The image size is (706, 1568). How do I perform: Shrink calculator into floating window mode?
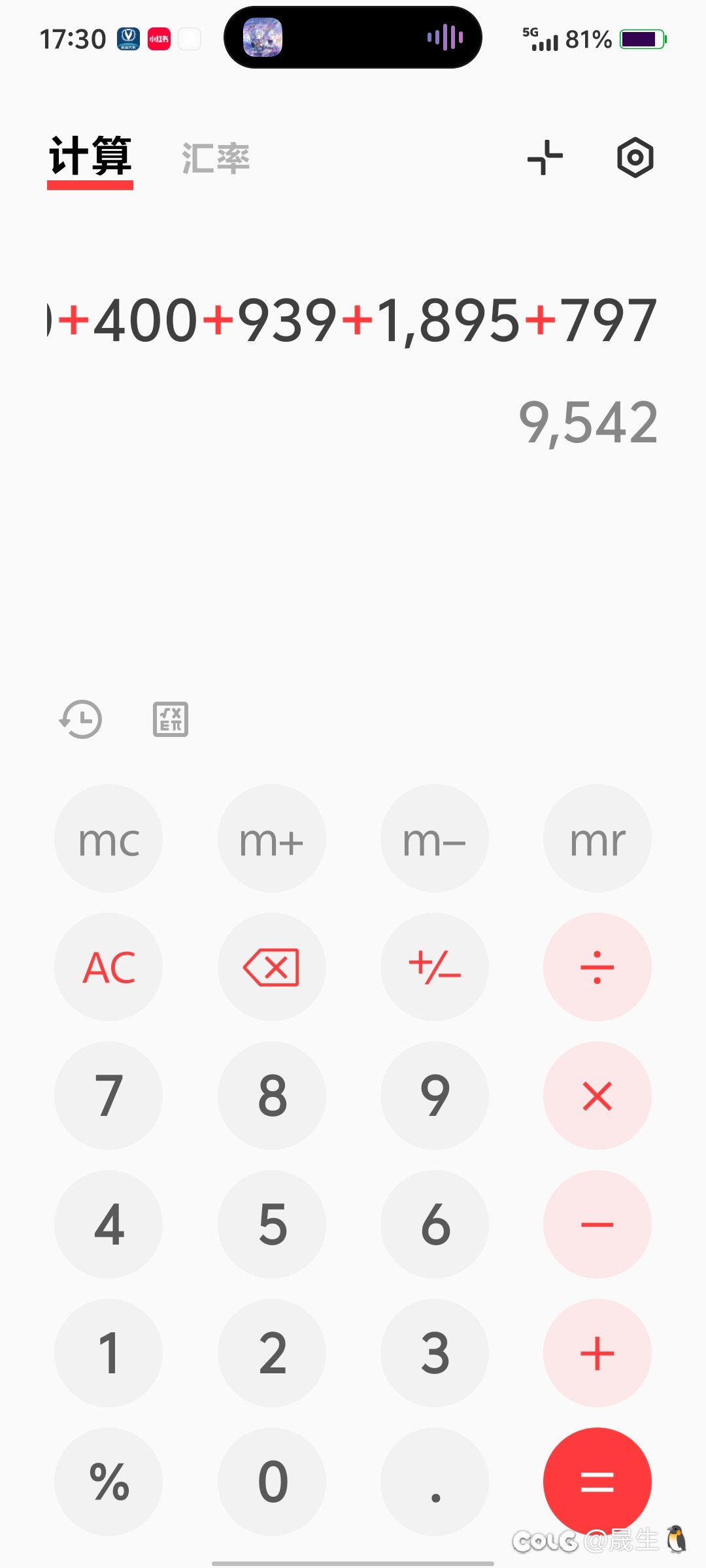(x=545, y=157)
